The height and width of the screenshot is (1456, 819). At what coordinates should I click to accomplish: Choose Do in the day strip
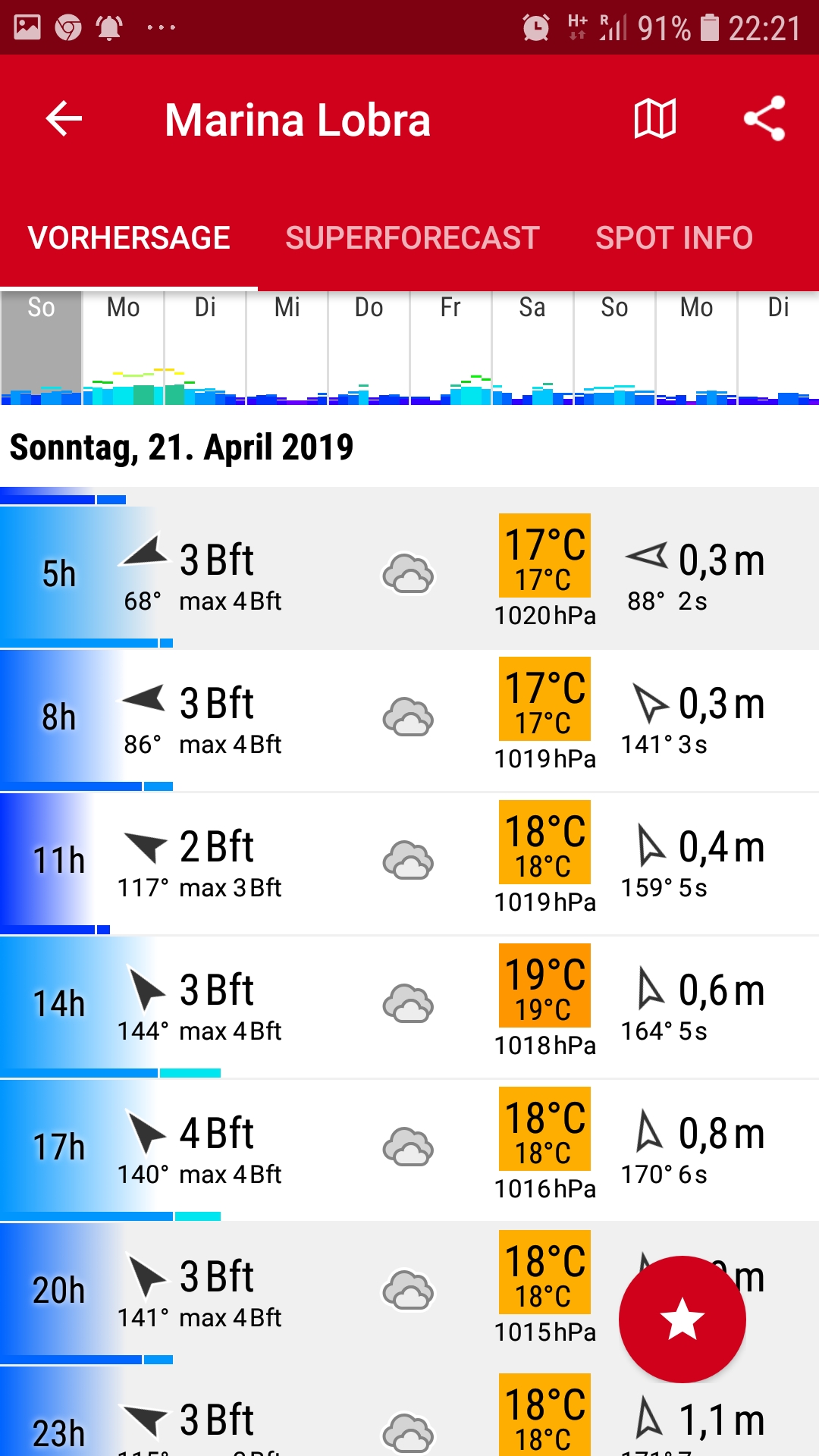pos(369,349)
